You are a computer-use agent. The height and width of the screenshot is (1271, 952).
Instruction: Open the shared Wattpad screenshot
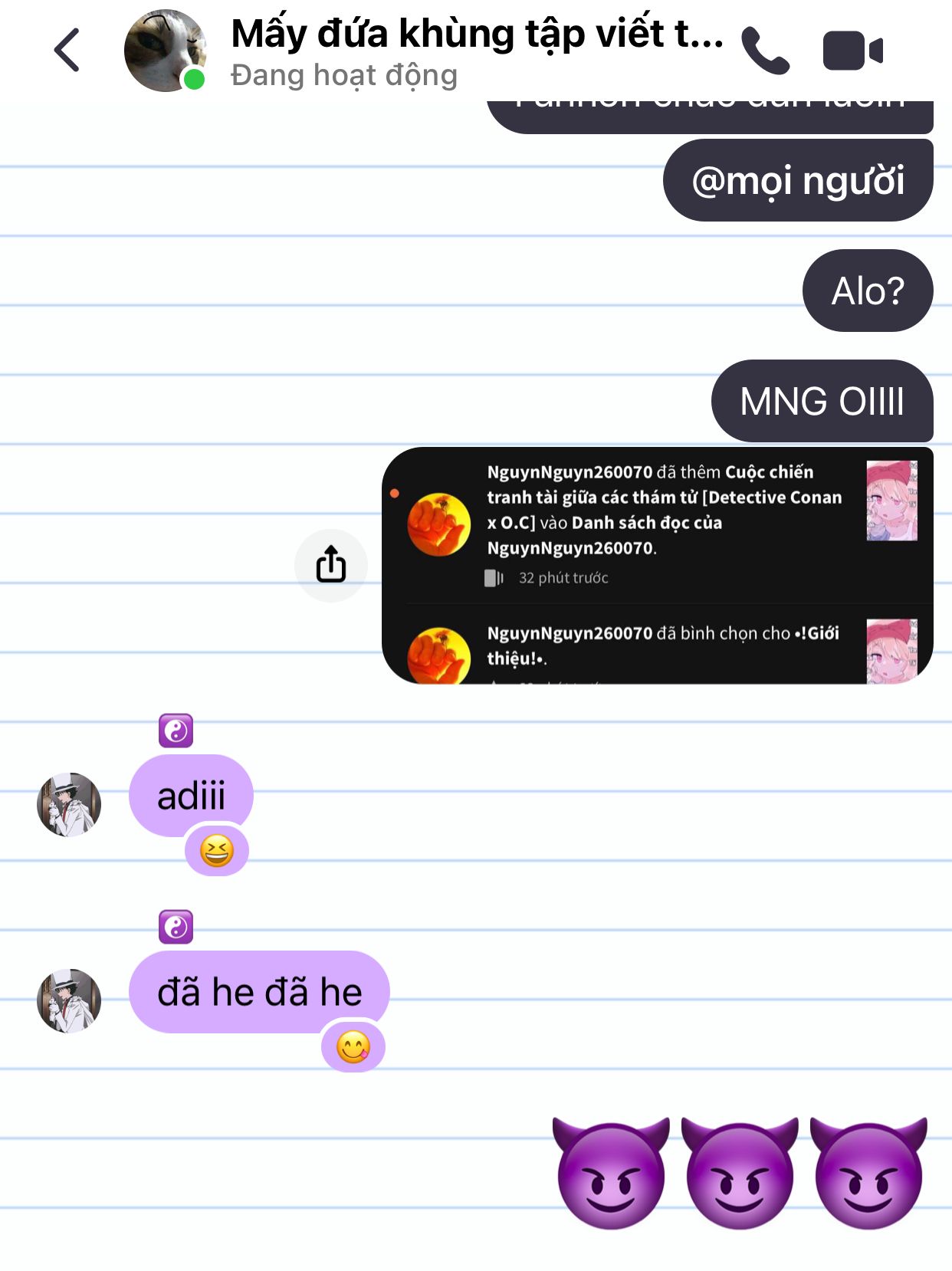coord(657,566)
